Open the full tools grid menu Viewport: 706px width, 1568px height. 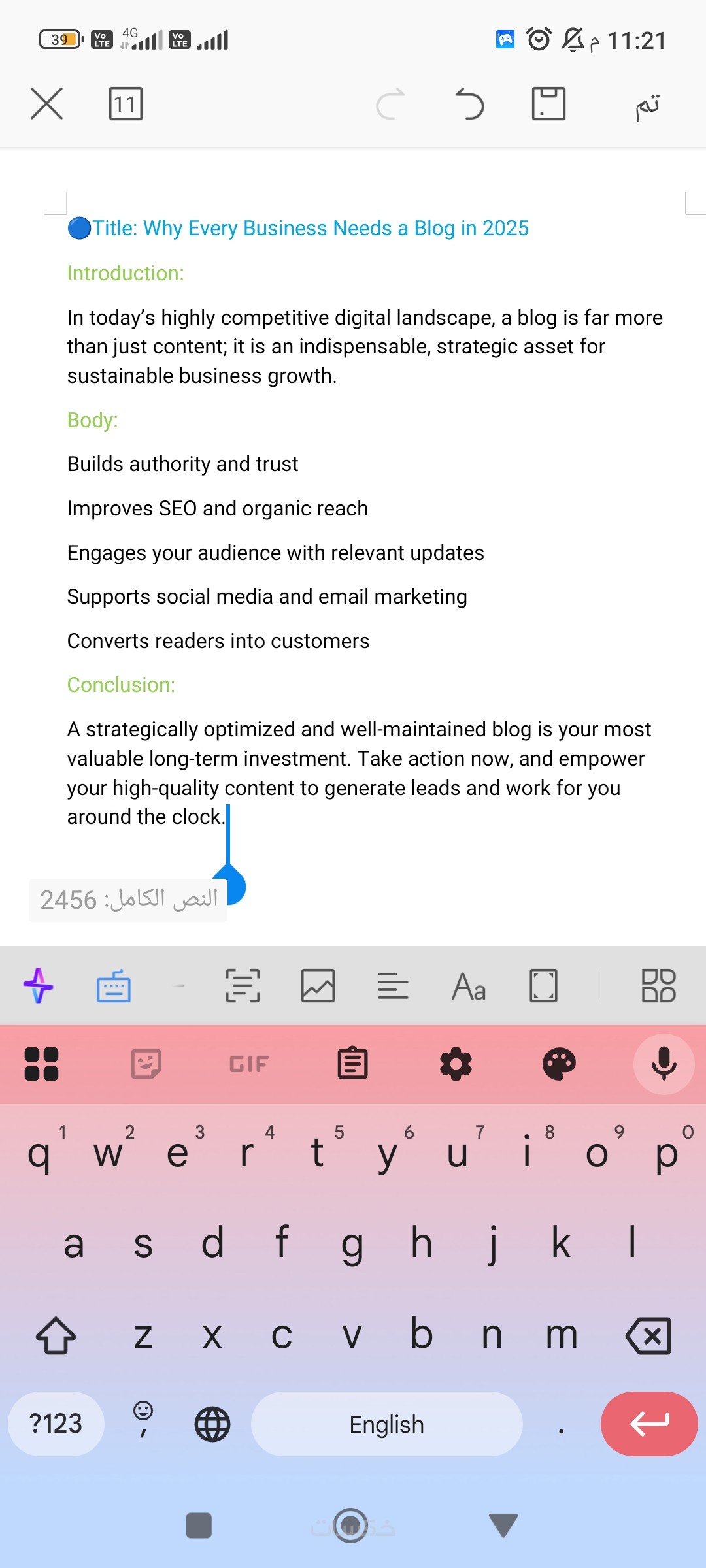[658, 986]
